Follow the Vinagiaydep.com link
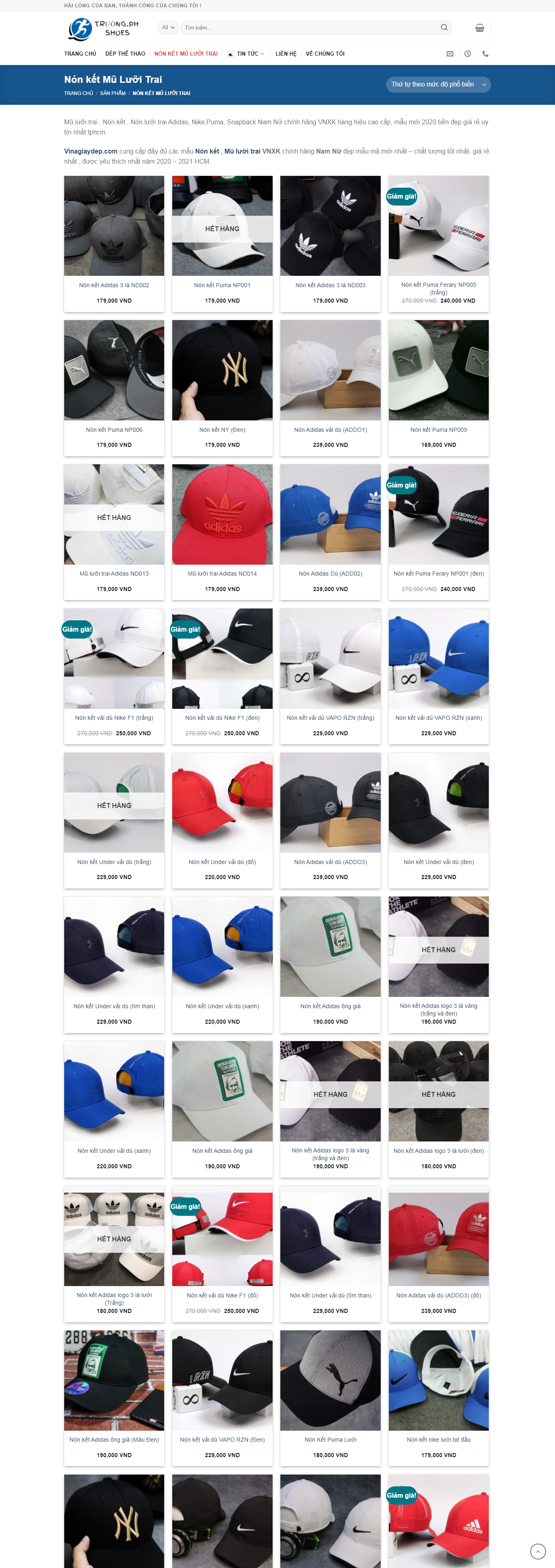This screenshot has width=555, height=1568. 91,152
